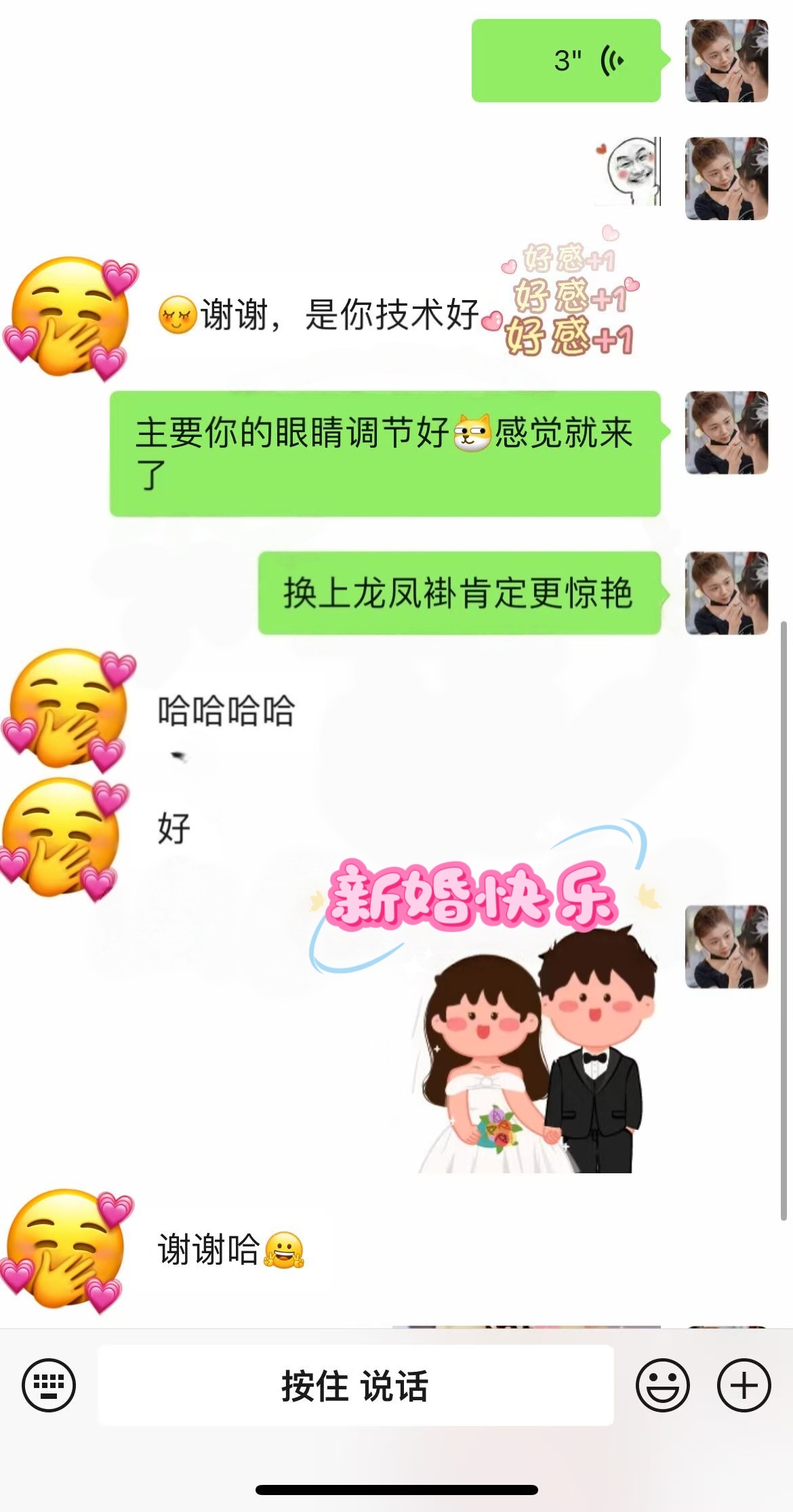Open the emoji sticker panel
793x1512 pixels.
[x=662, y=1385]
